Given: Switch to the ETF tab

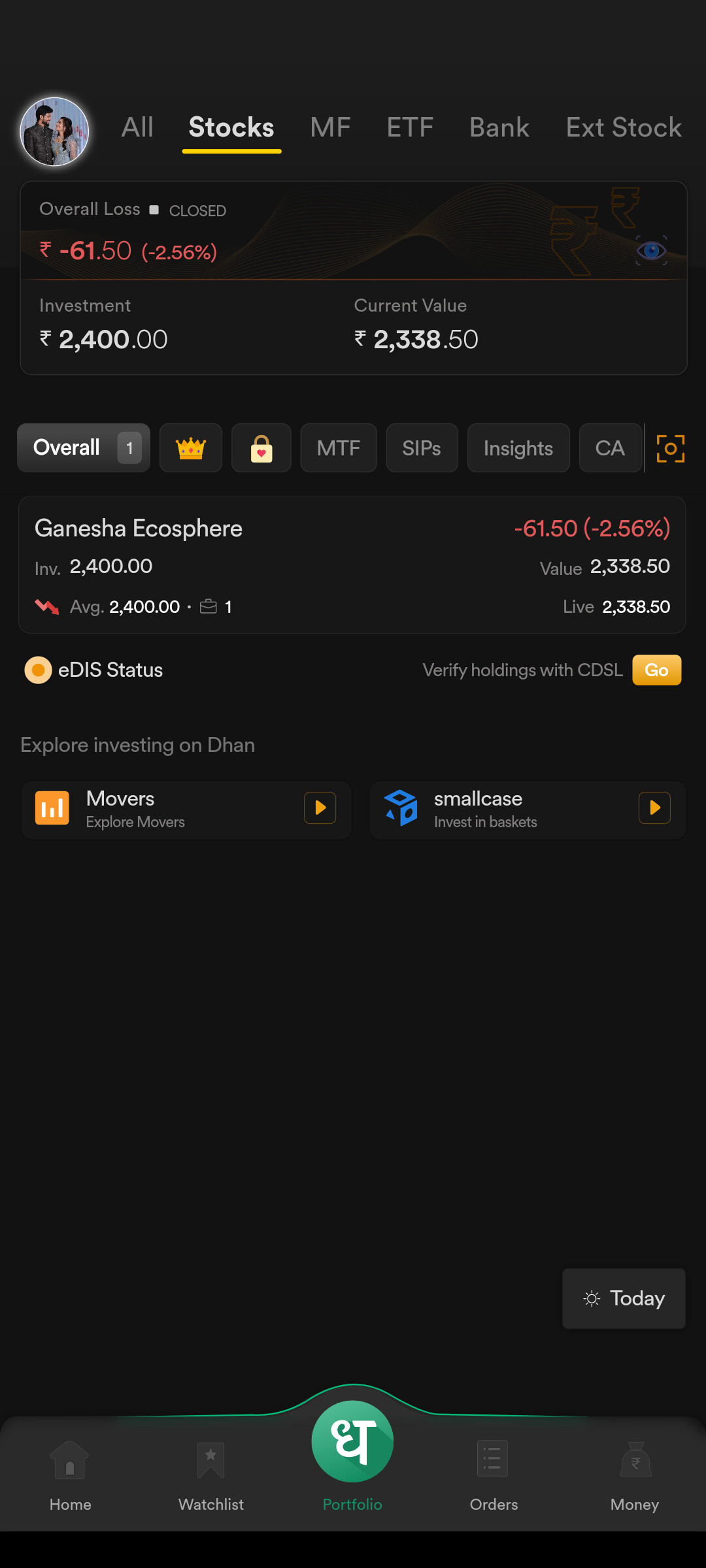Looking at the screenshot, I should pyautogui.click(x=410, y=127).
